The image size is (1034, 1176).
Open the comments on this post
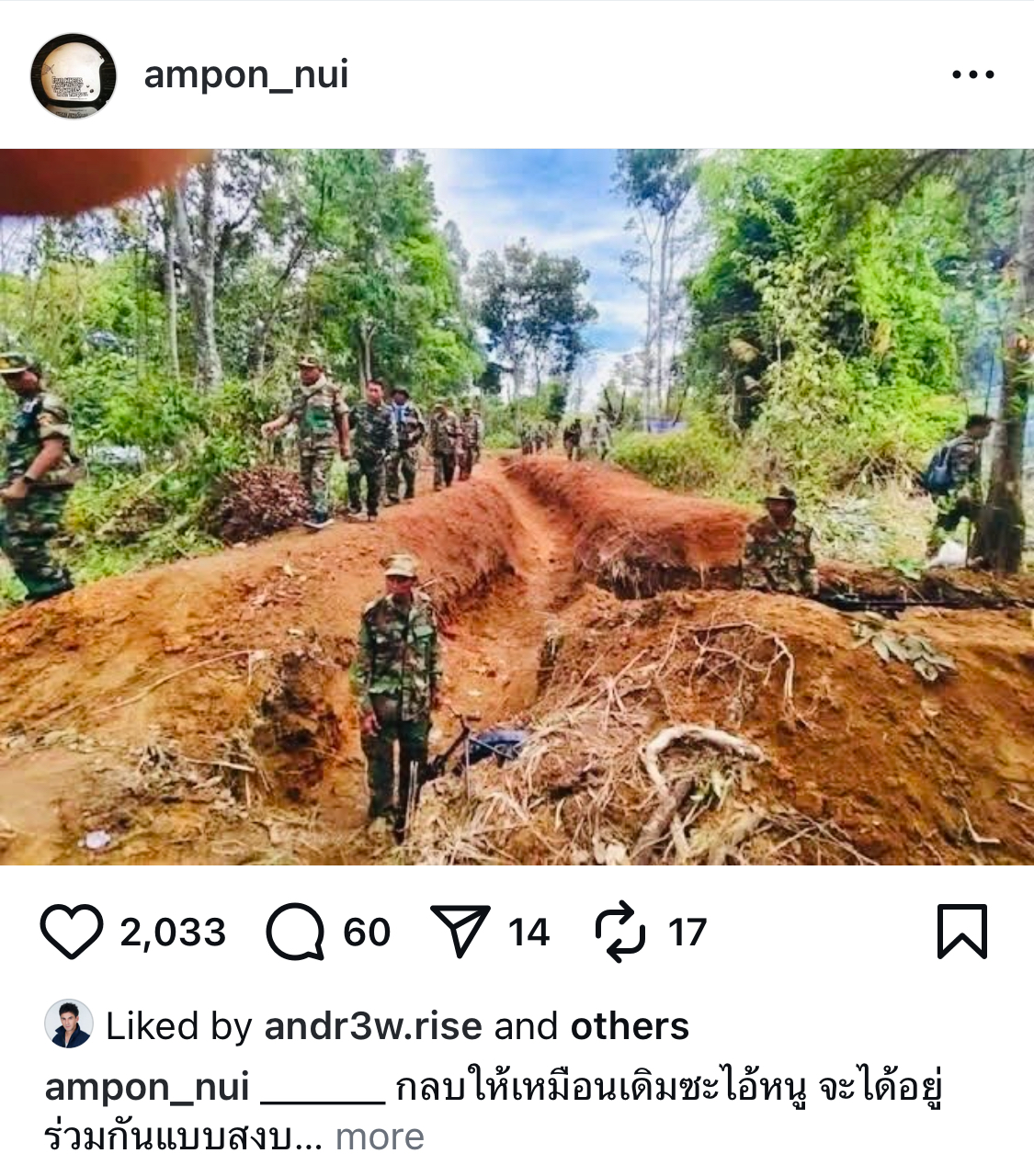click(x=295, y=932)
